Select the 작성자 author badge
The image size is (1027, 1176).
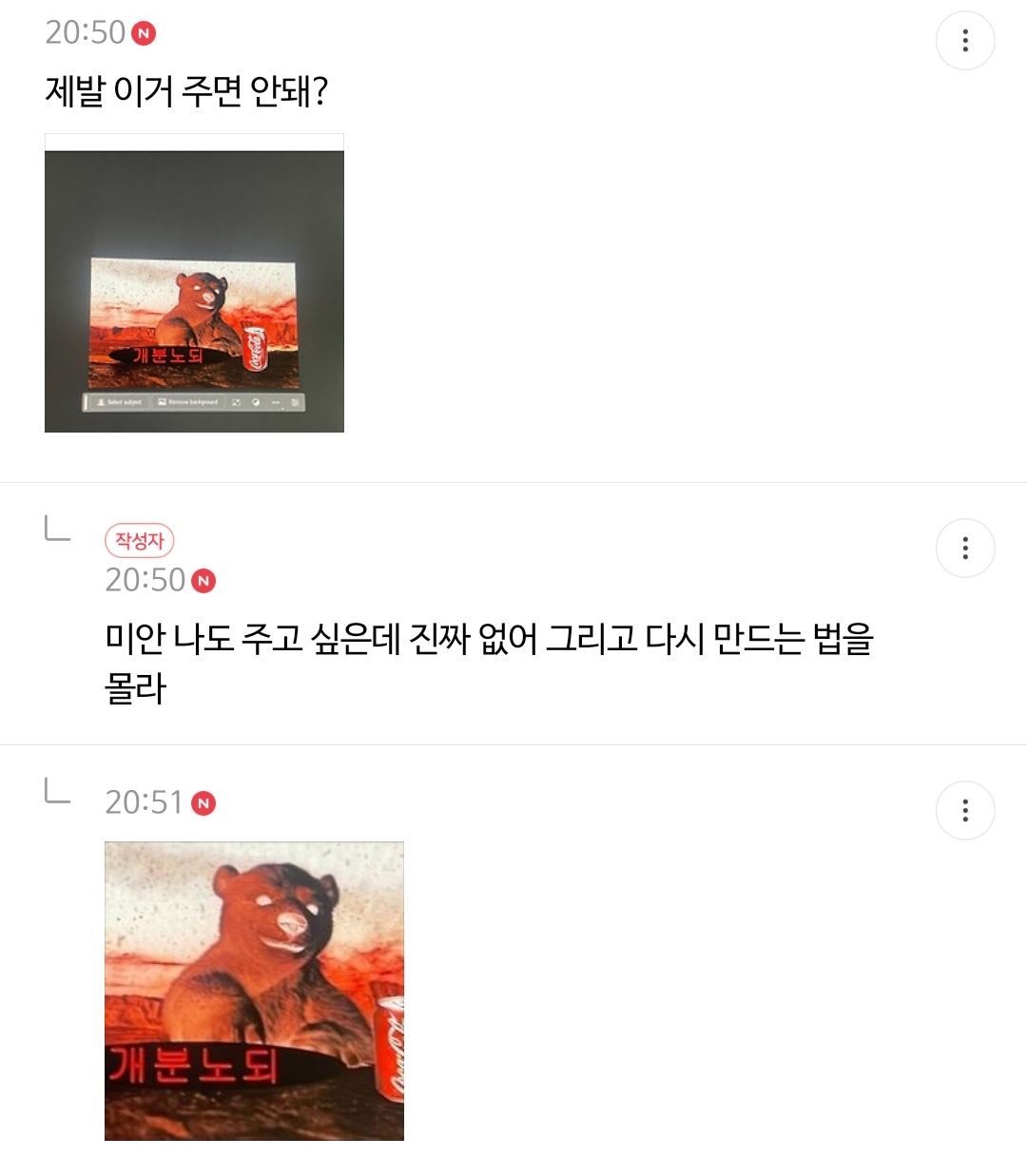[141, 542]
